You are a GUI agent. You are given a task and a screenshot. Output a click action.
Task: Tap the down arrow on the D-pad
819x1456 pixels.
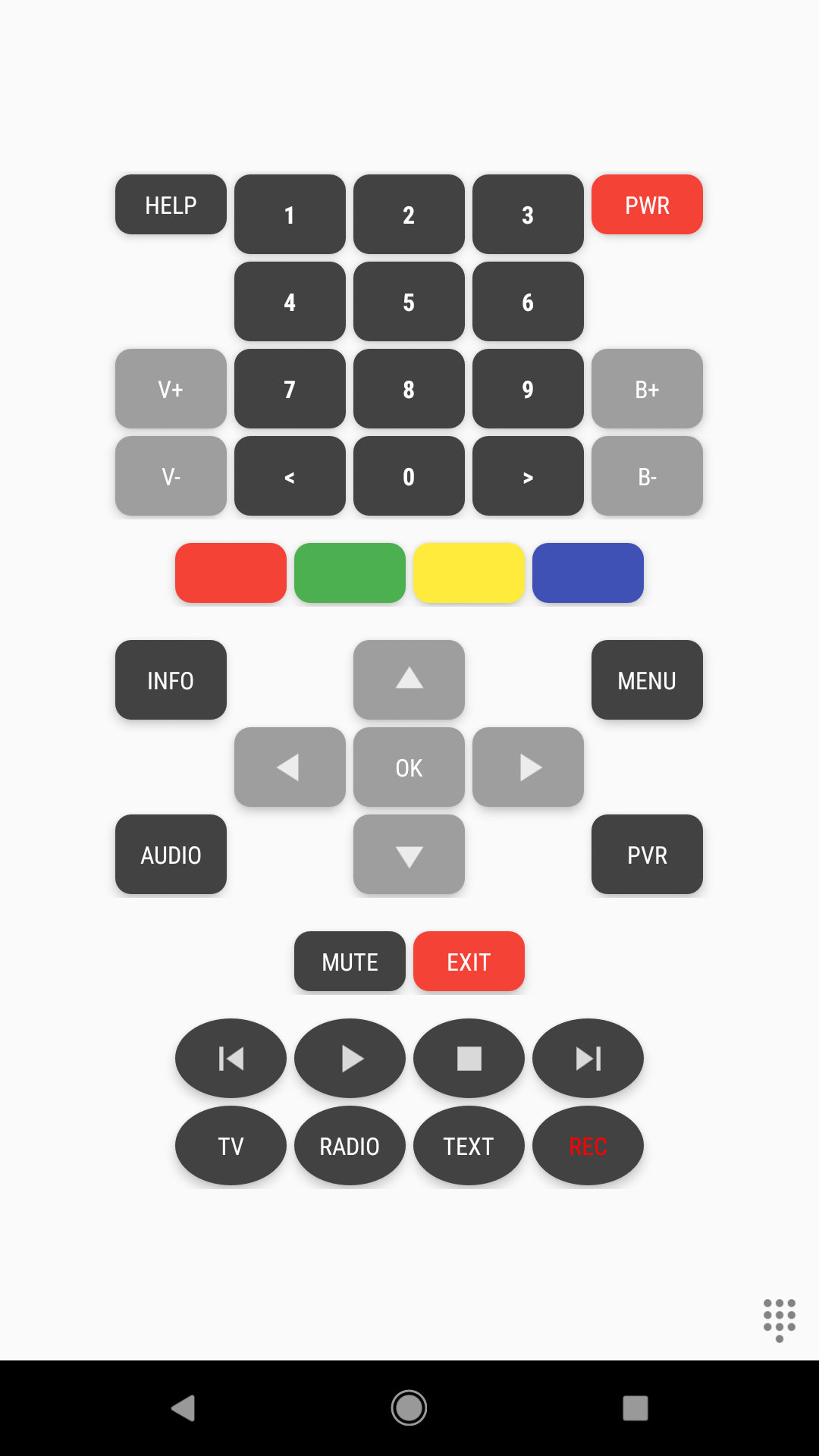[x=409, y=855]
